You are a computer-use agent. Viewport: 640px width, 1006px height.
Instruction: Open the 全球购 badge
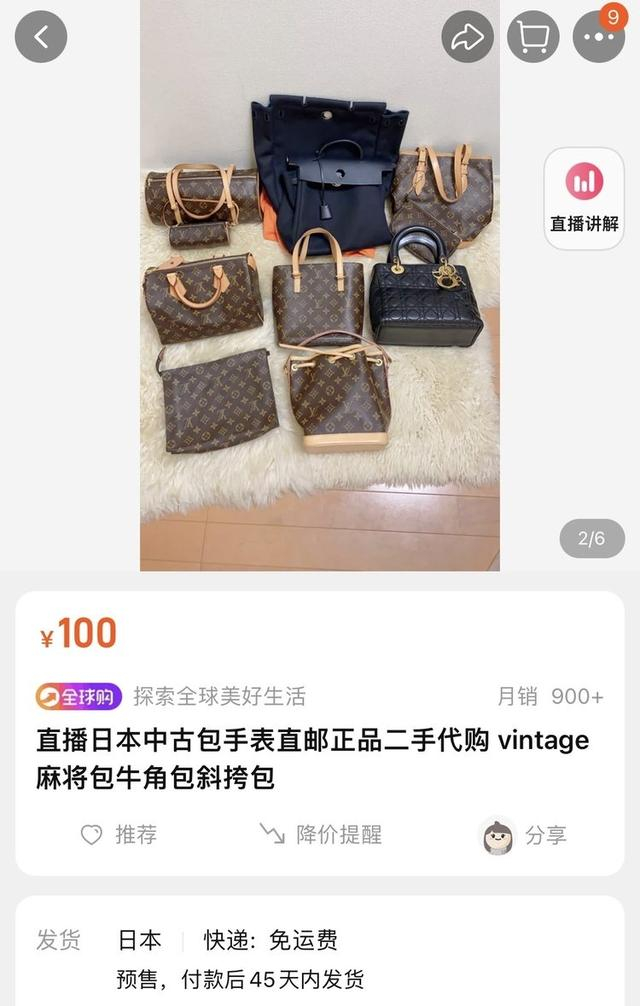(x=79, y=696)
